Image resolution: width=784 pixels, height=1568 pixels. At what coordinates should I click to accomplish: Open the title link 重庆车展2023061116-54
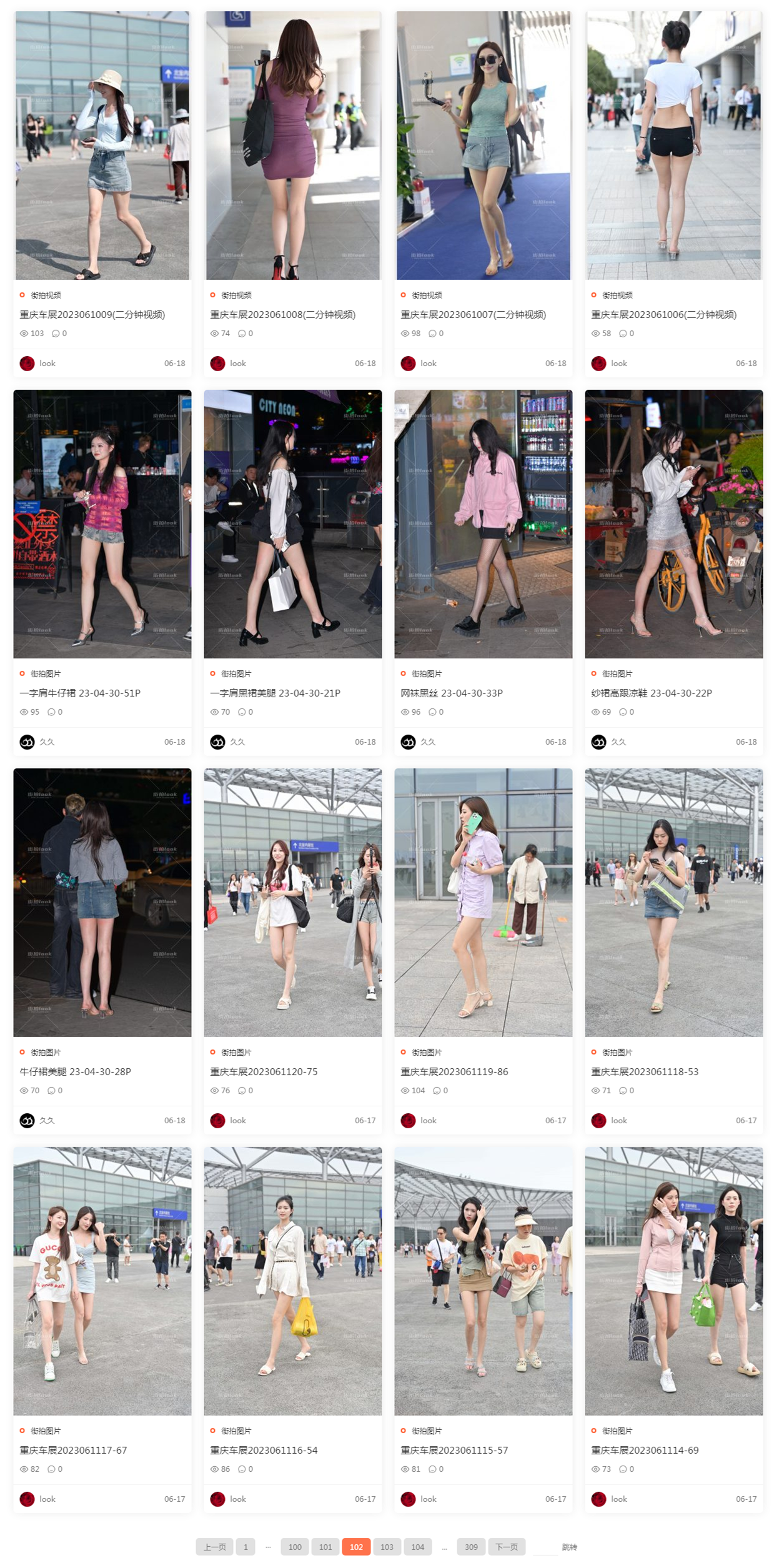(264, 1451)
